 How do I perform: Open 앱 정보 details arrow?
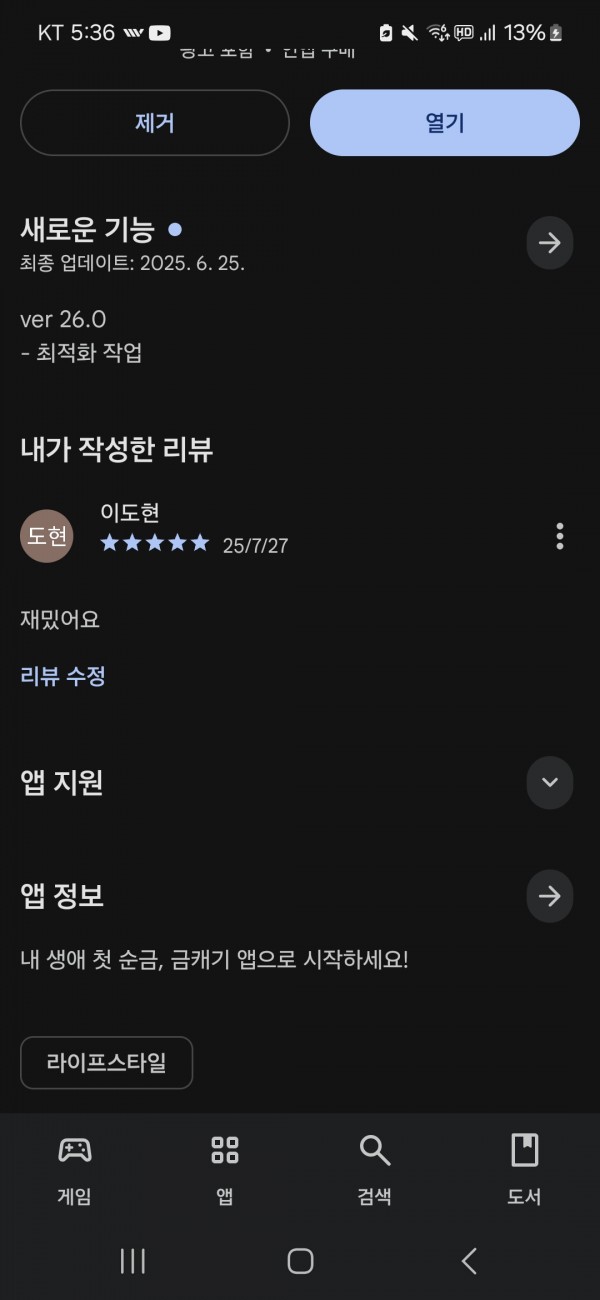(550, 896)
